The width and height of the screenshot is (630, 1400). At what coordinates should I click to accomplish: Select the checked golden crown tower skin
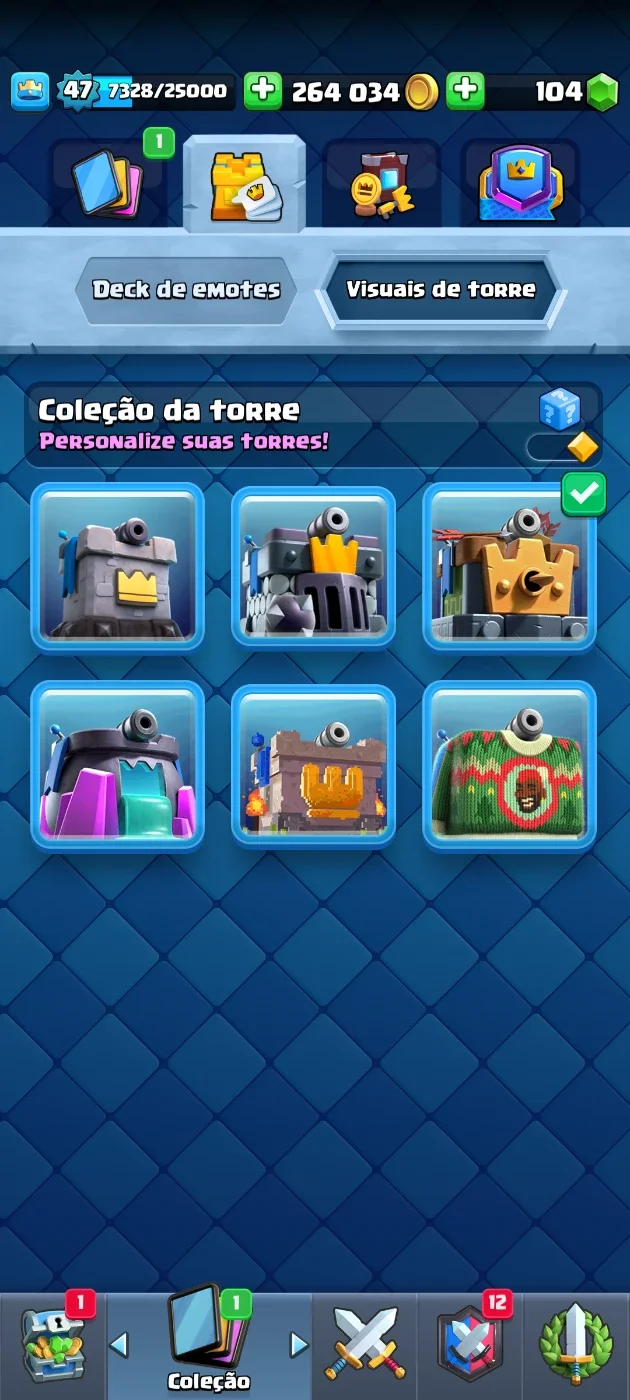click(x=510, y=567)
